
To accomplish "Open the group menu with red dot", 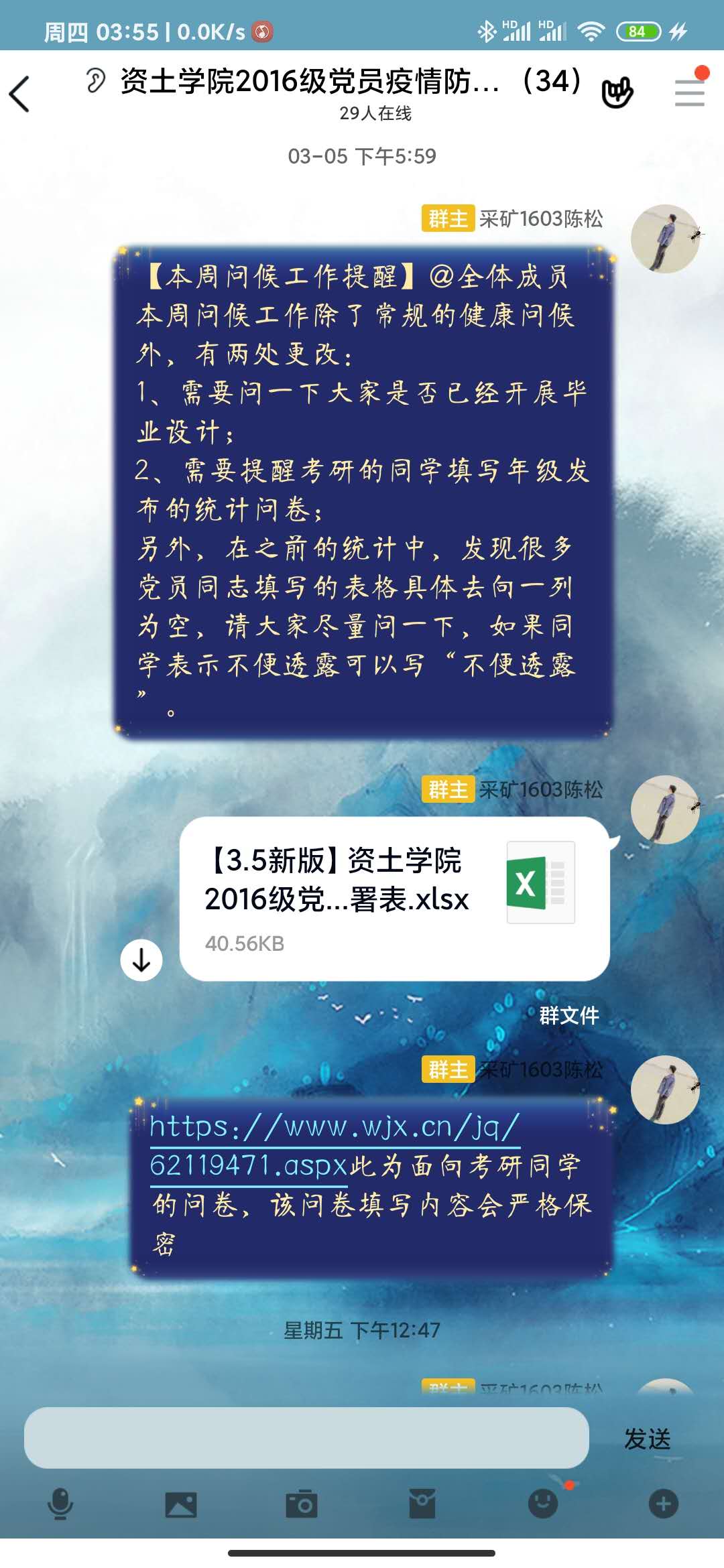I will [x=689, y=92].
